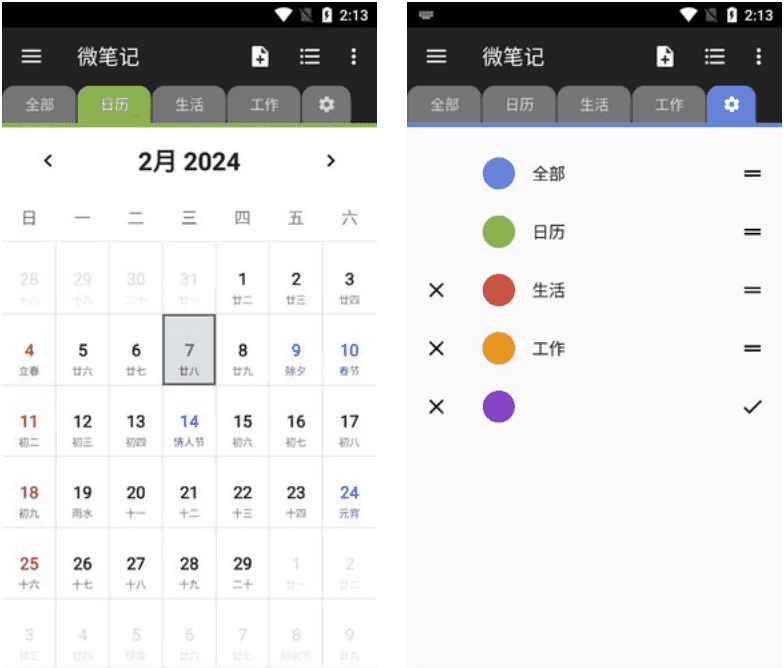
Task: Select February 24 元宵 date cell
Action: click(x=349, y=500)
